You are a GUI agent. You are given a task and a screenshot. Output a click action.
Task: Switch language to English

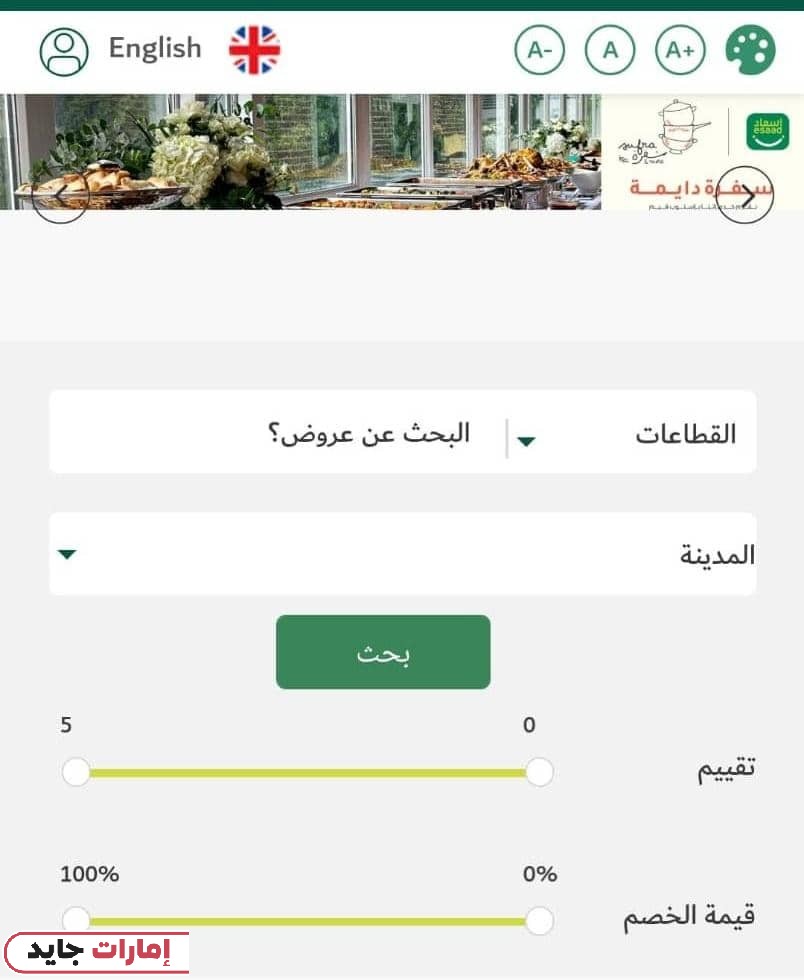155,48
